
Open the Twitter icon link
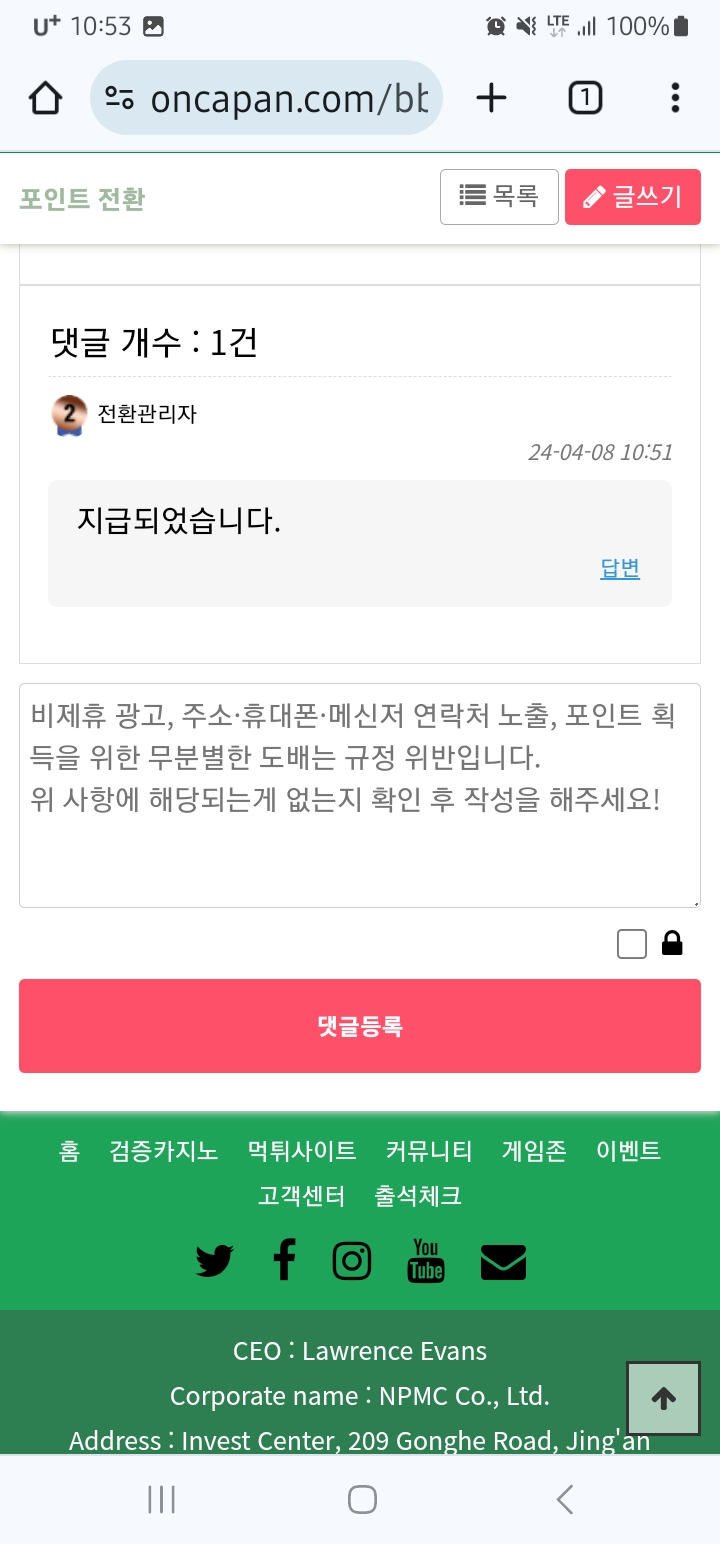214,1261
